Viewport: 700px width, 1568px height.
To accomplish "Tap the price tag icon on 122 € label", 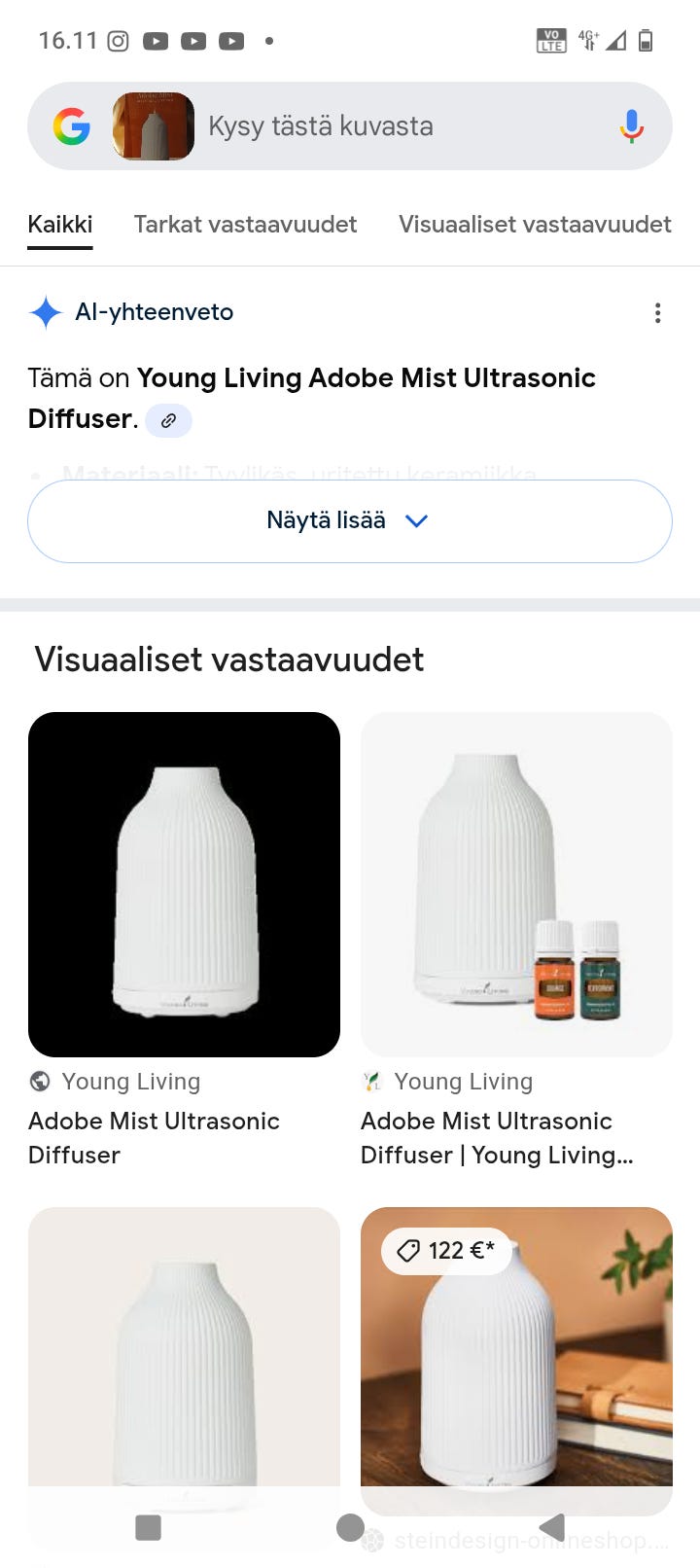I will pyautogui.click(x=409, y=1251).
